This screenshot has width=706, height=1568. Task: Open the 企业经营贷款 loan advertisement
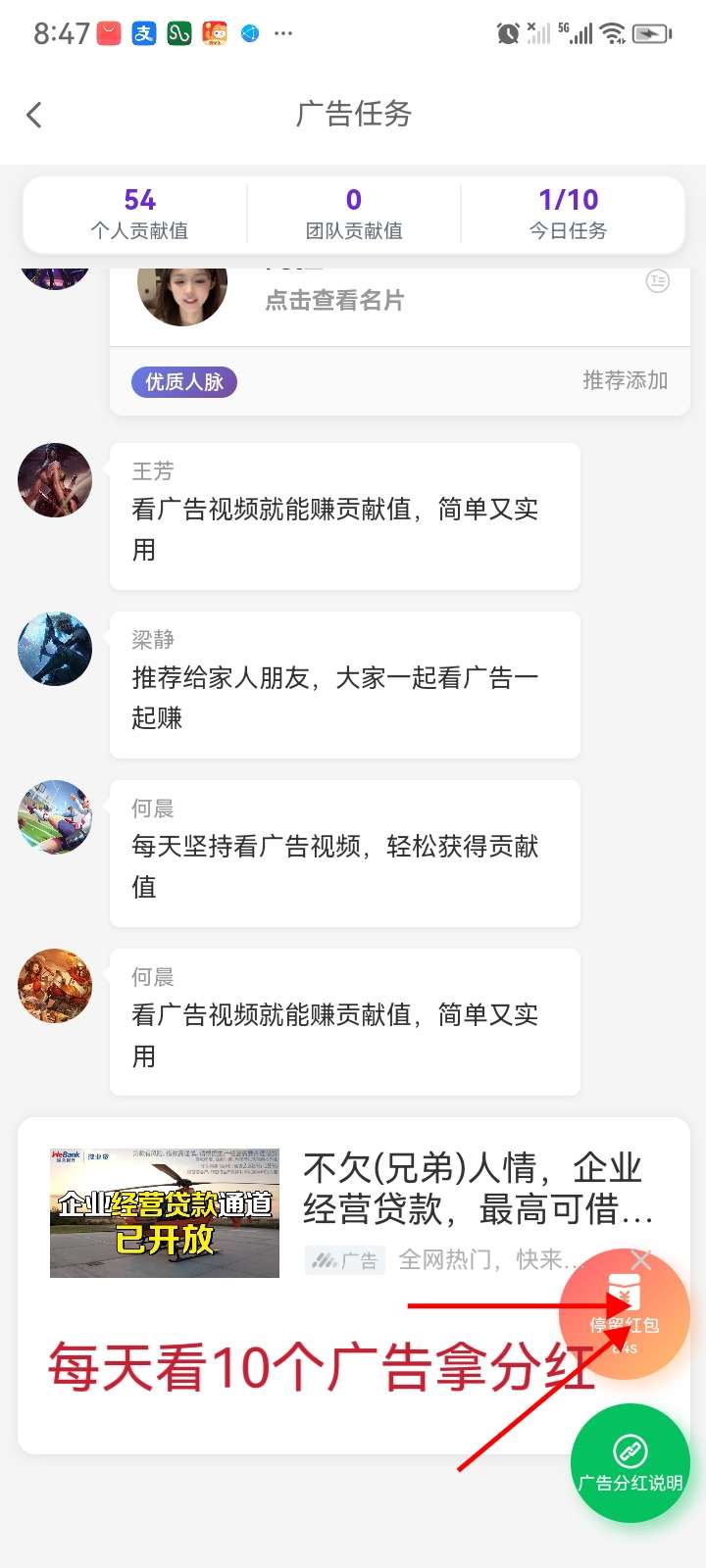[x=354, y=1212]
